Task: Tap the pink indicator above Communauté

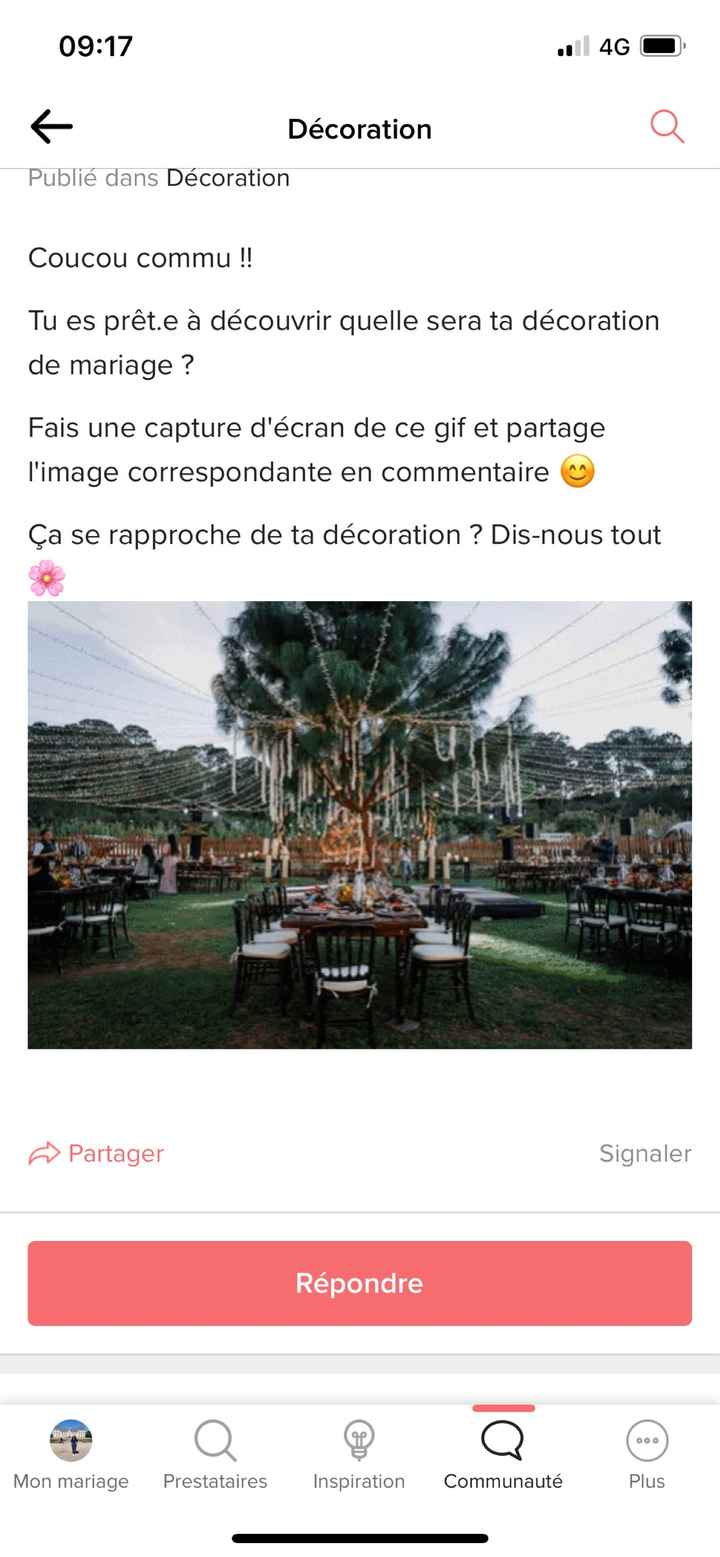Action: 503,1407
